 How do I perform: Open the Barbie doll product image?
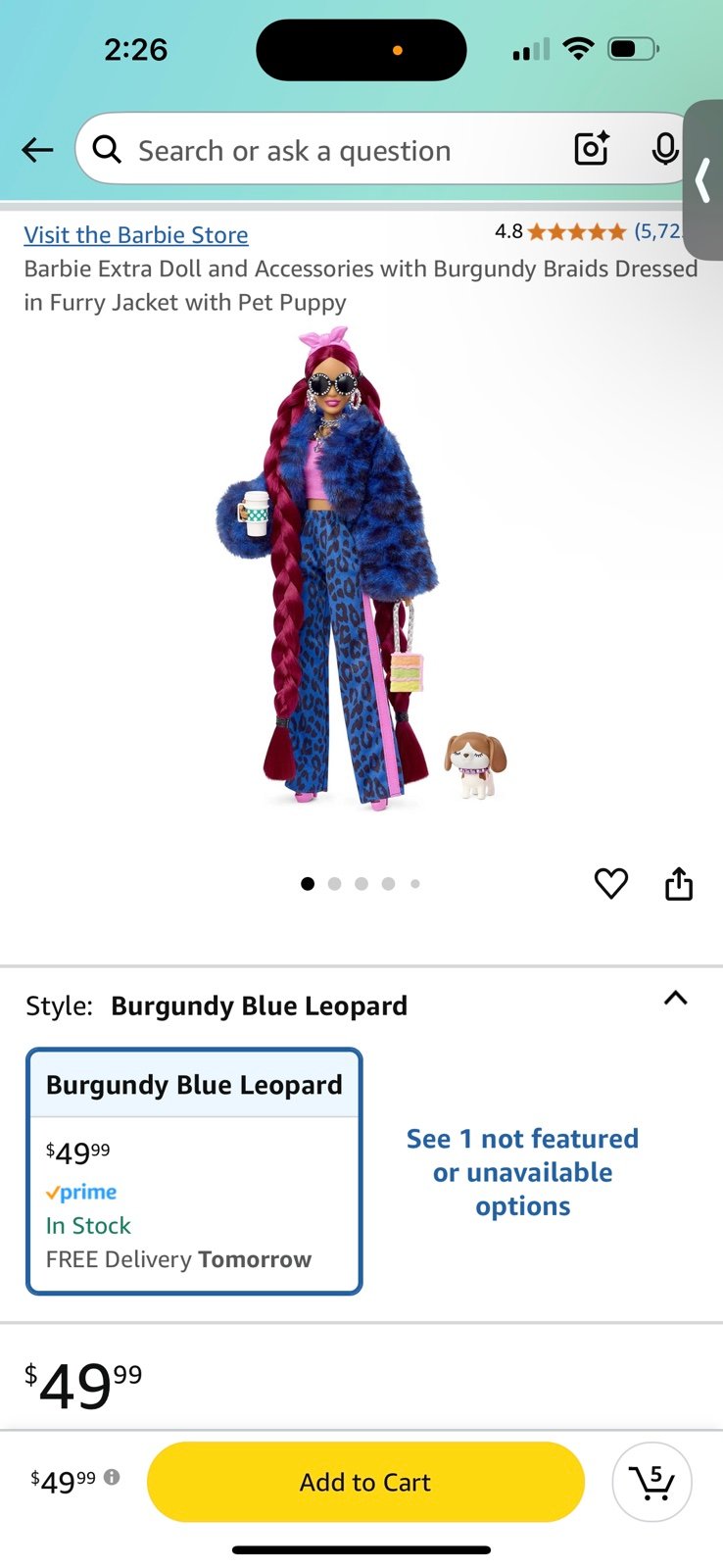pyautogui.click(x=361, y=568)
